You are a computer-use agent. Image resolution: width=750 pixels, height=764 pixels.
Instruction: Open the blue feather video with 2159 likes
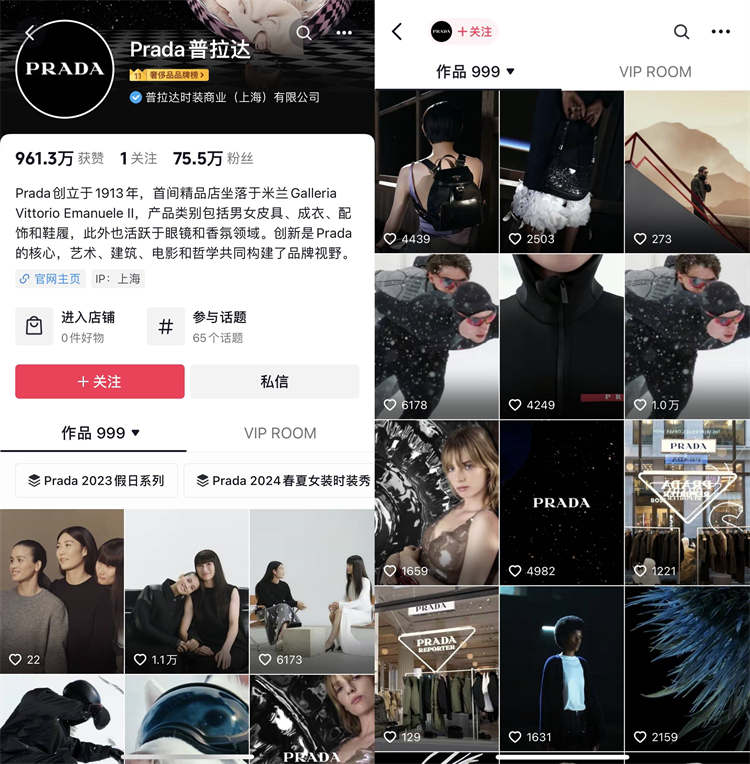(x=687, y=668)
